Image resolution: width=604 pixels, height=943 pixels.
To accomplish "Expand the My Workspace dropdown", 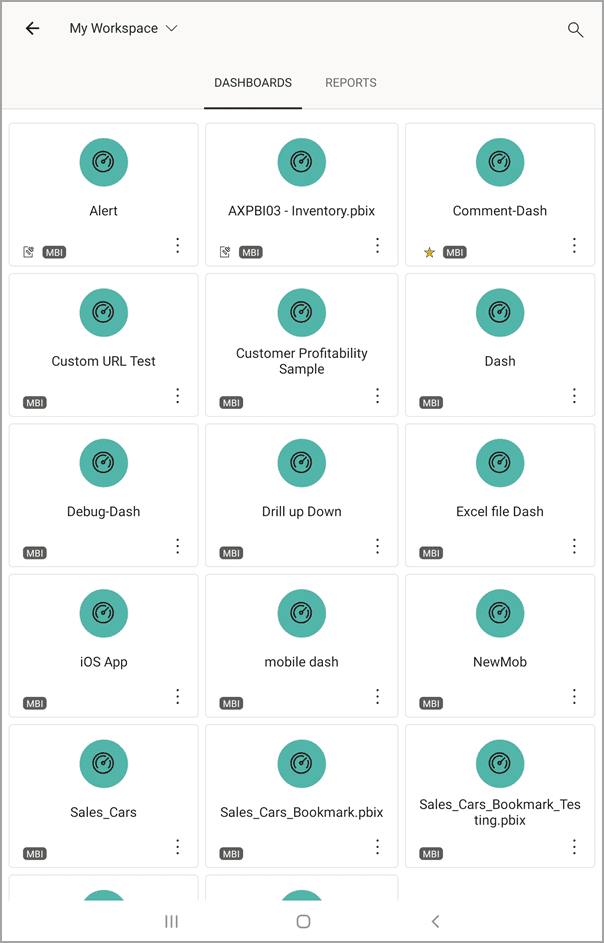I will [x=122, y=29].
